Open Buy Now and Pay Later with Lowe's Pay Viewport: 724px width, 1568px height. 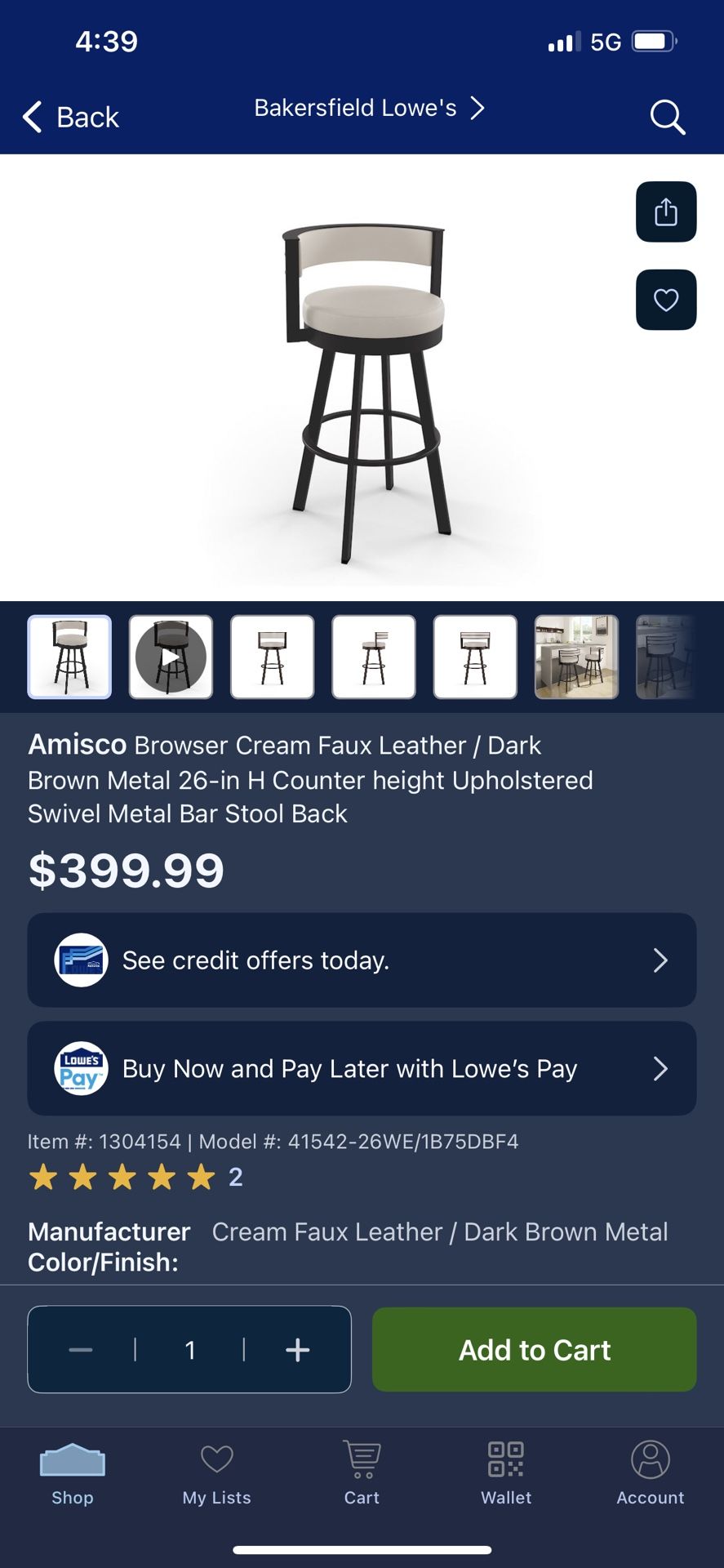coord(362,1068)
